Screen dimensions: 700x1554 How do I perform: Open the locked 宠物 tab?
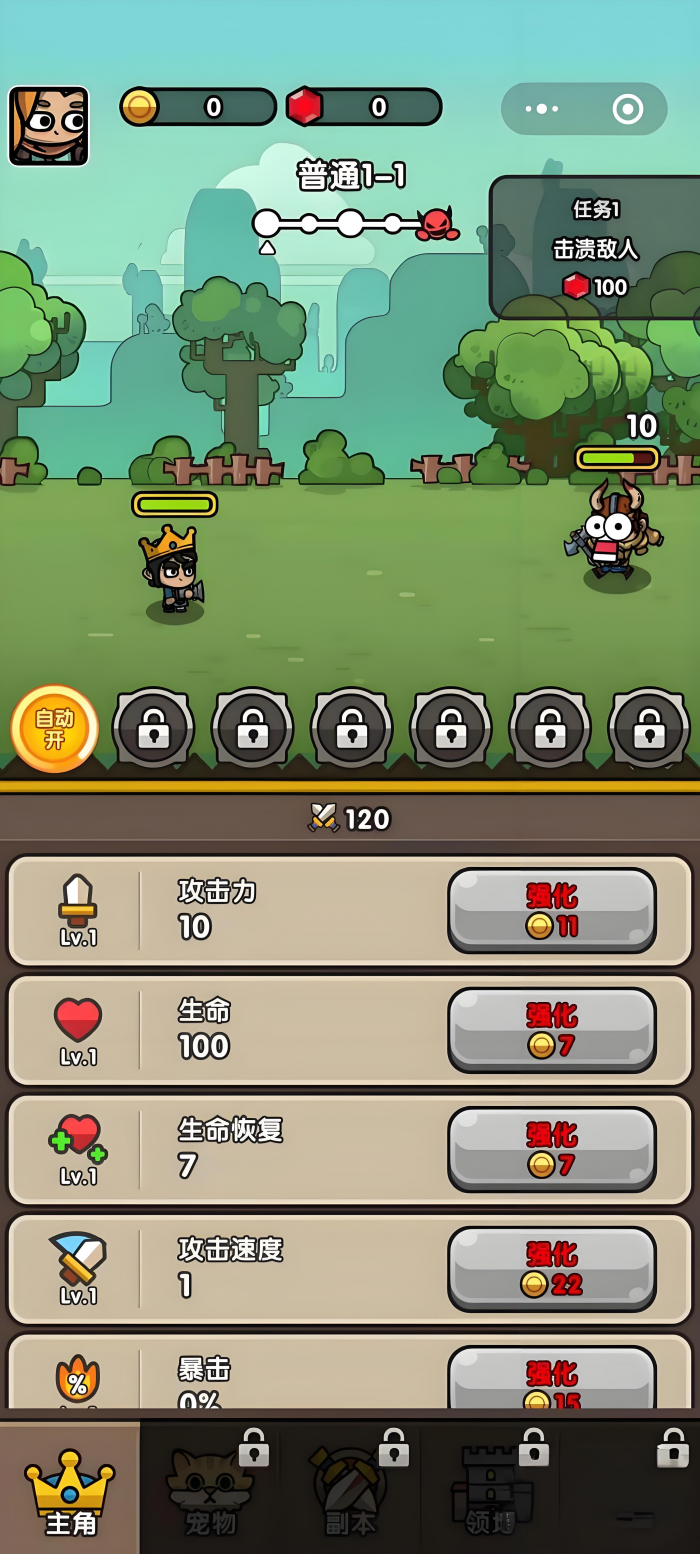click(211, 1490)
